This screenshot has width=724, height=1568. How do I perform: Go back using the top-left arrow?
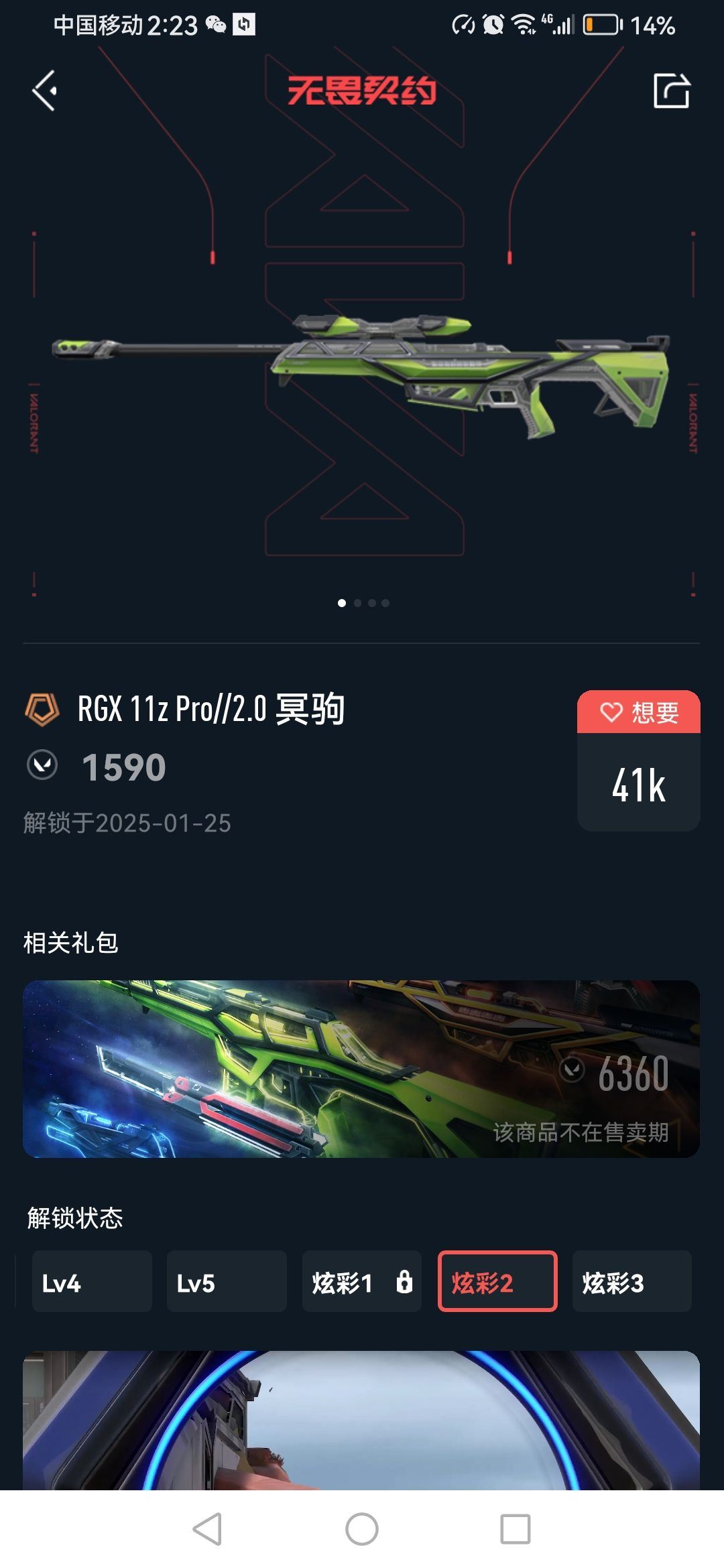click(x=44, y=90)
